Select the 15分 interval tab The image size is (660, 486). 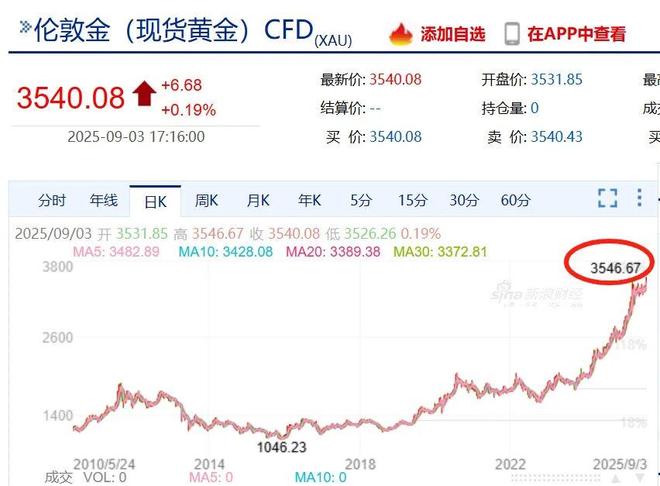click(412, 200)
